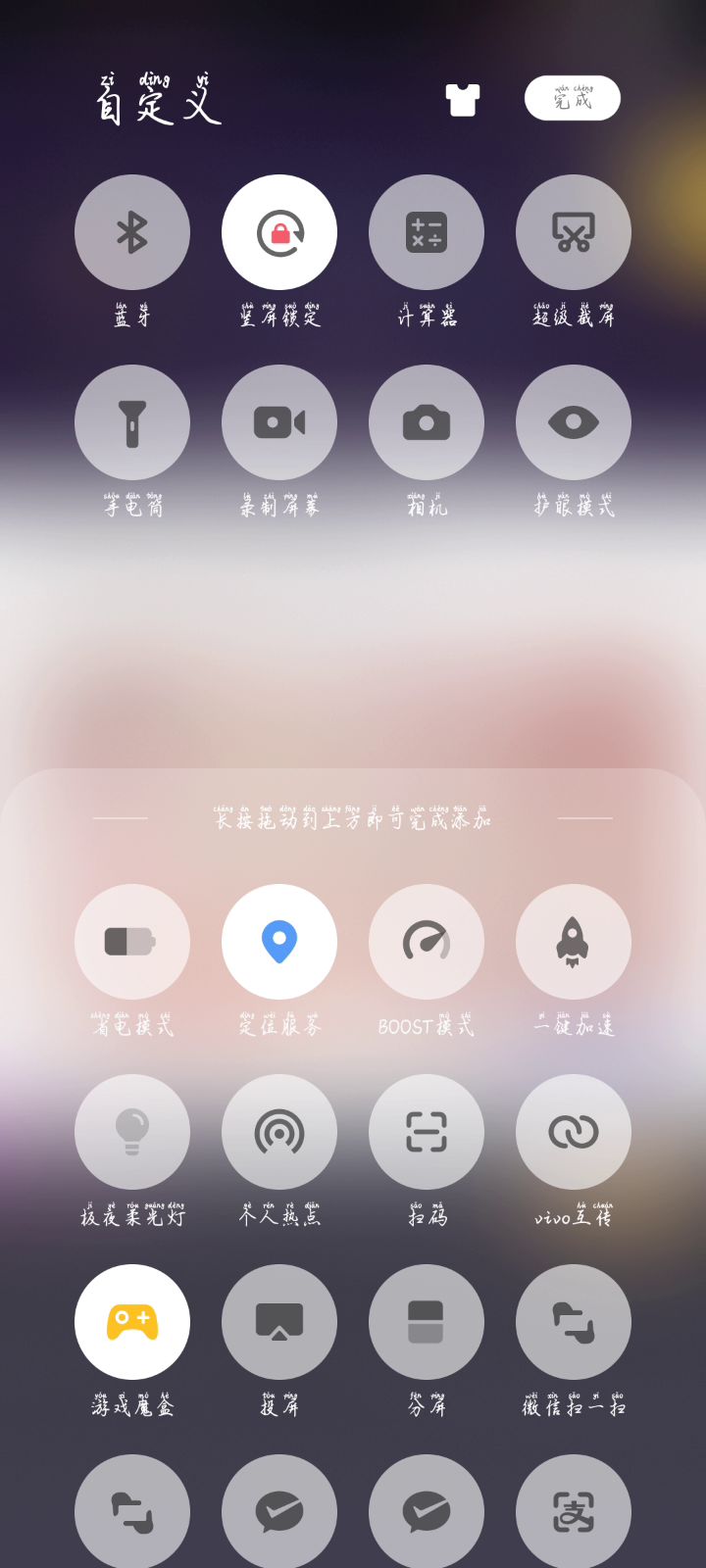Turn on the 手电筒 flashlight

coord(132,422)
